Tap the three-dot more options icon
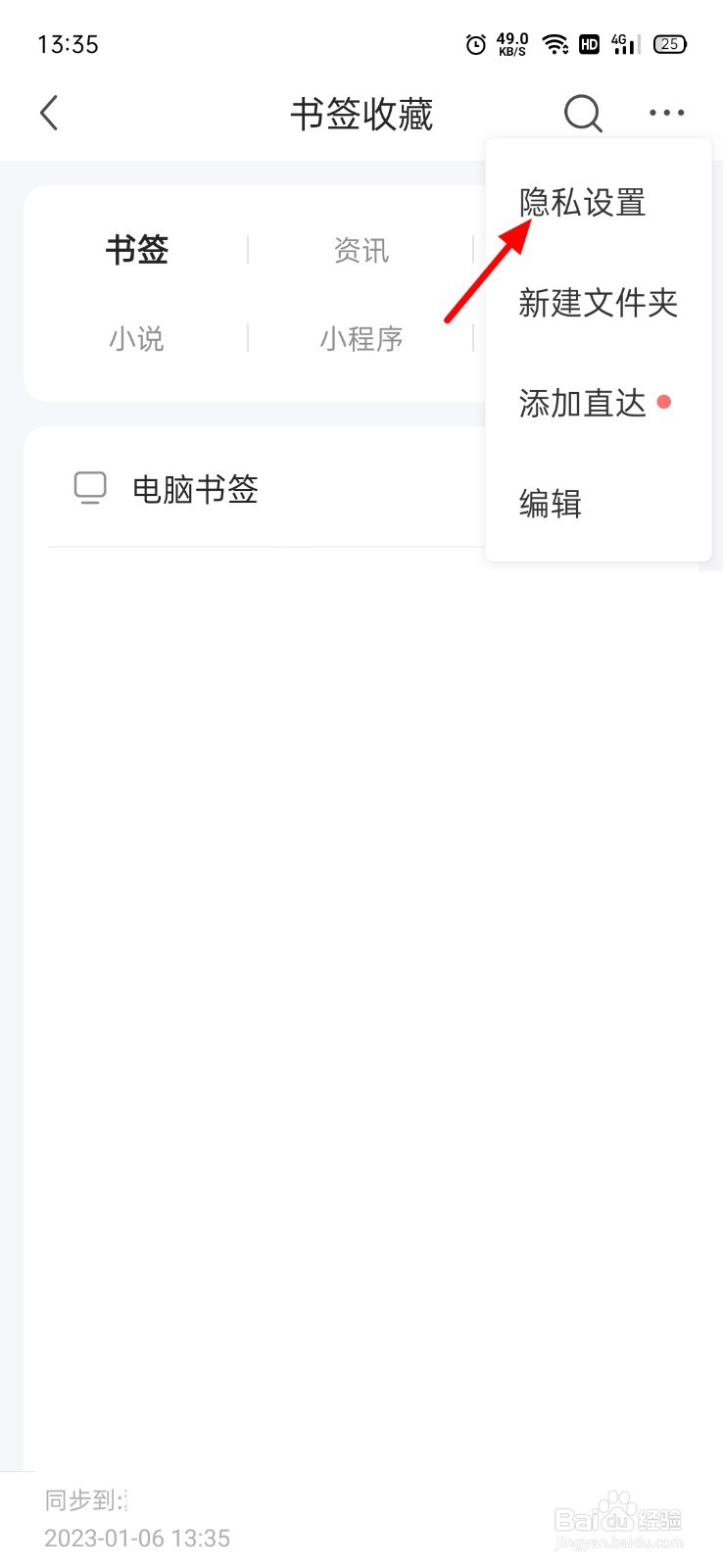723x1568 pixels. (x=665, y=113)
